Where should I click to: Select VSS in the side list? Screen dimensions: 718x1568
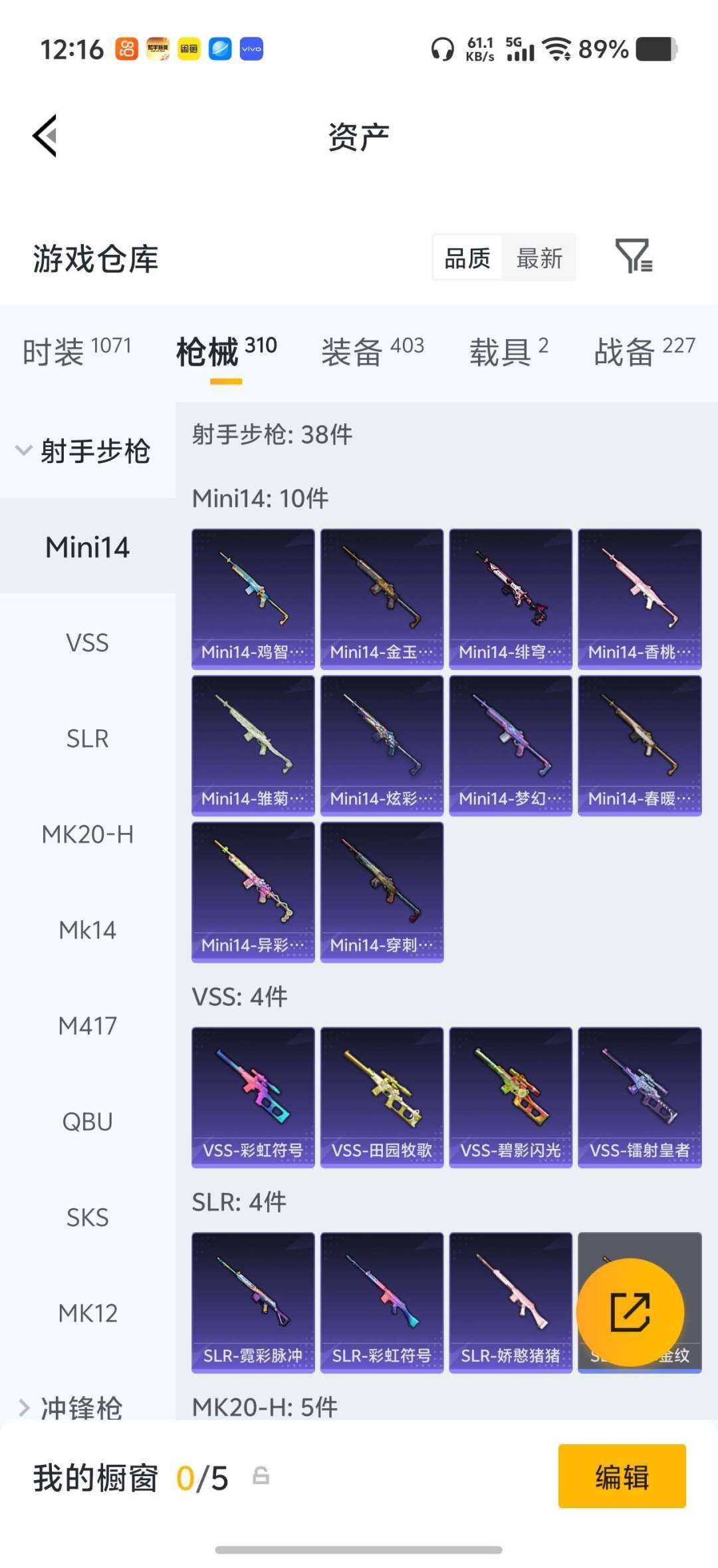tap(87, 643)
